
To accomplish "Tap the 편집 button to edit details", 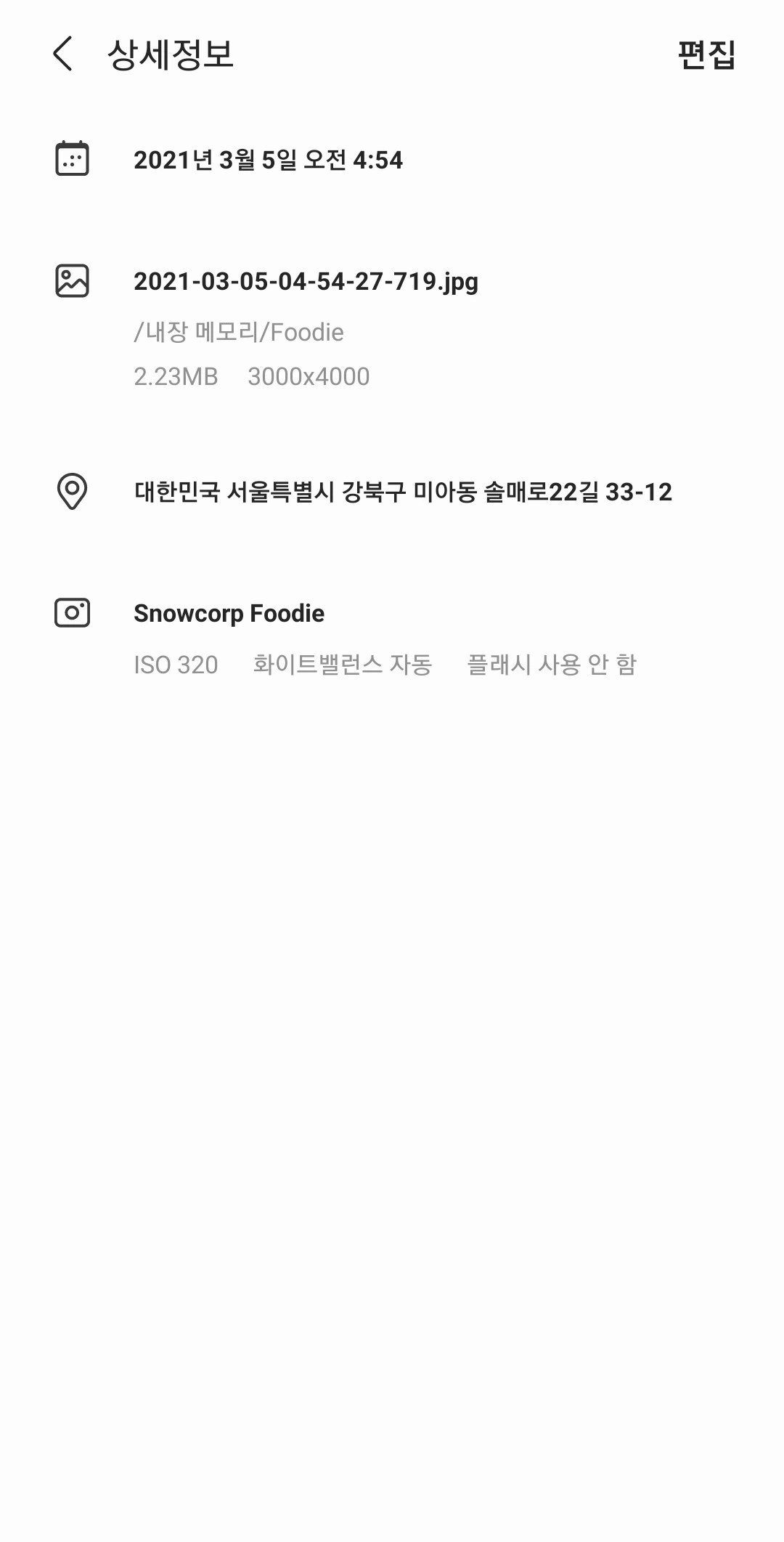I will click(706, 55).
